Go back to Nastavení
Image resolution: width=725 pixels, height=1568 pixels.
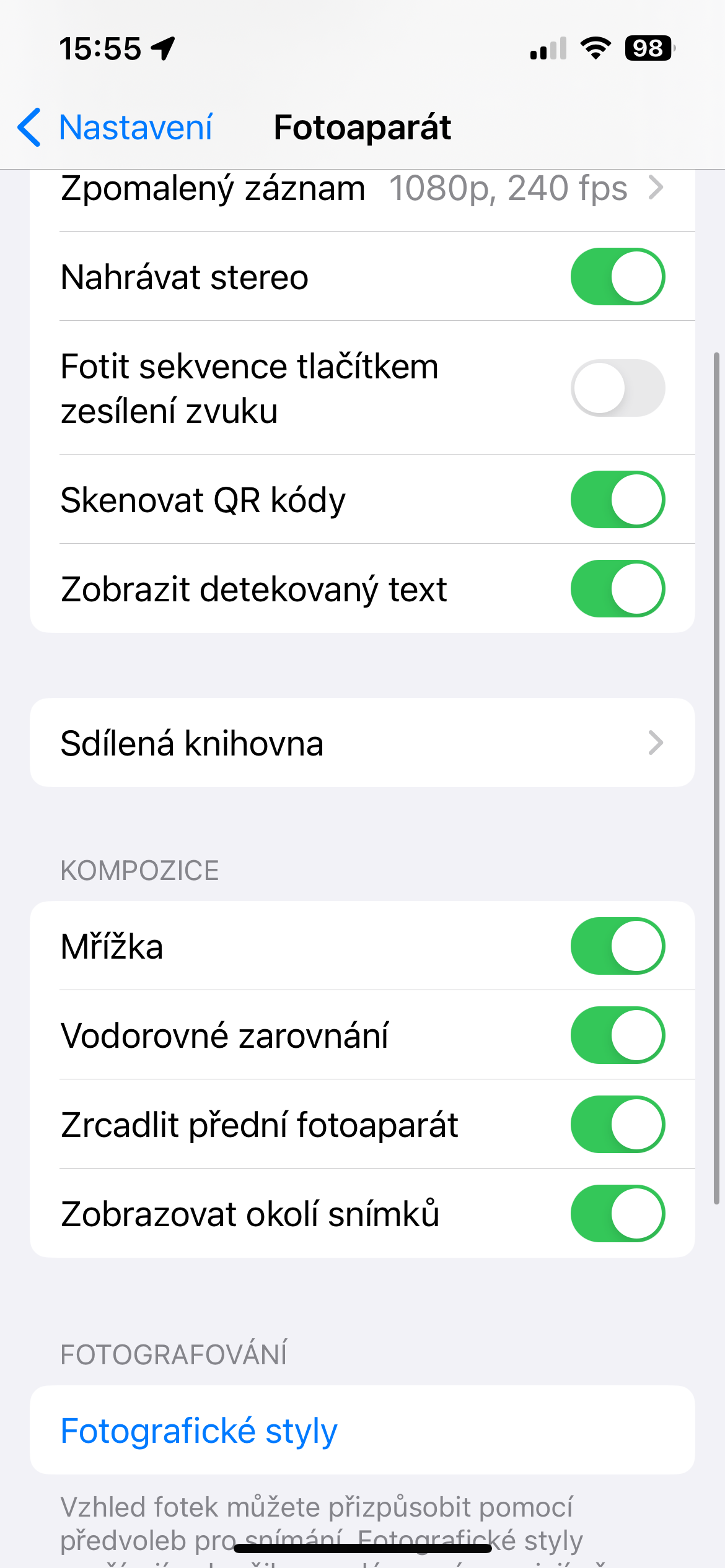tap(116, 128)
